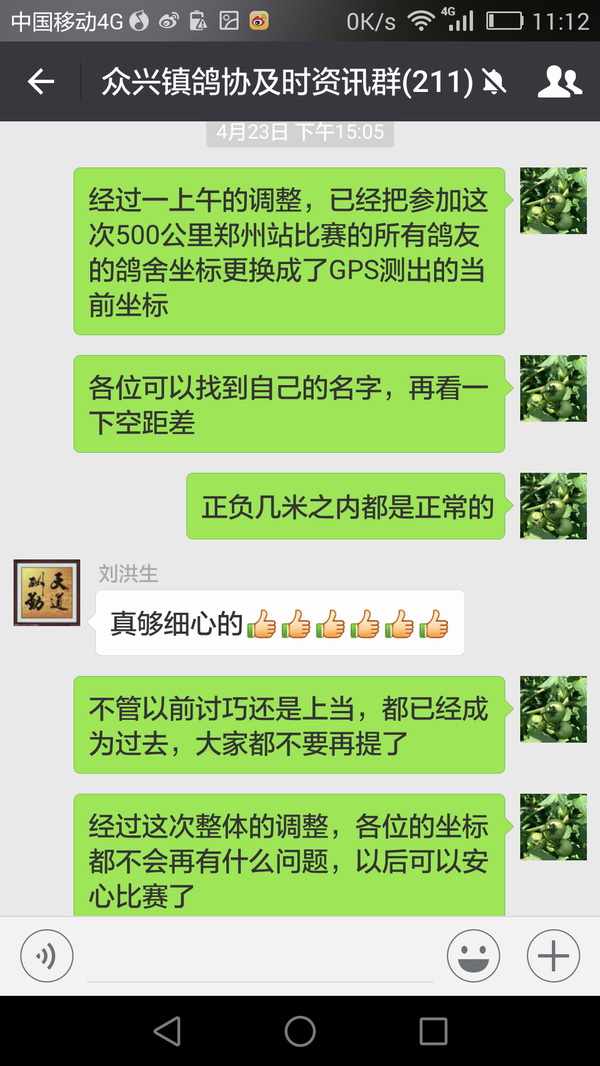Go back from the group chat
This screenshot has height=1066, width=600.
point(41,82)
